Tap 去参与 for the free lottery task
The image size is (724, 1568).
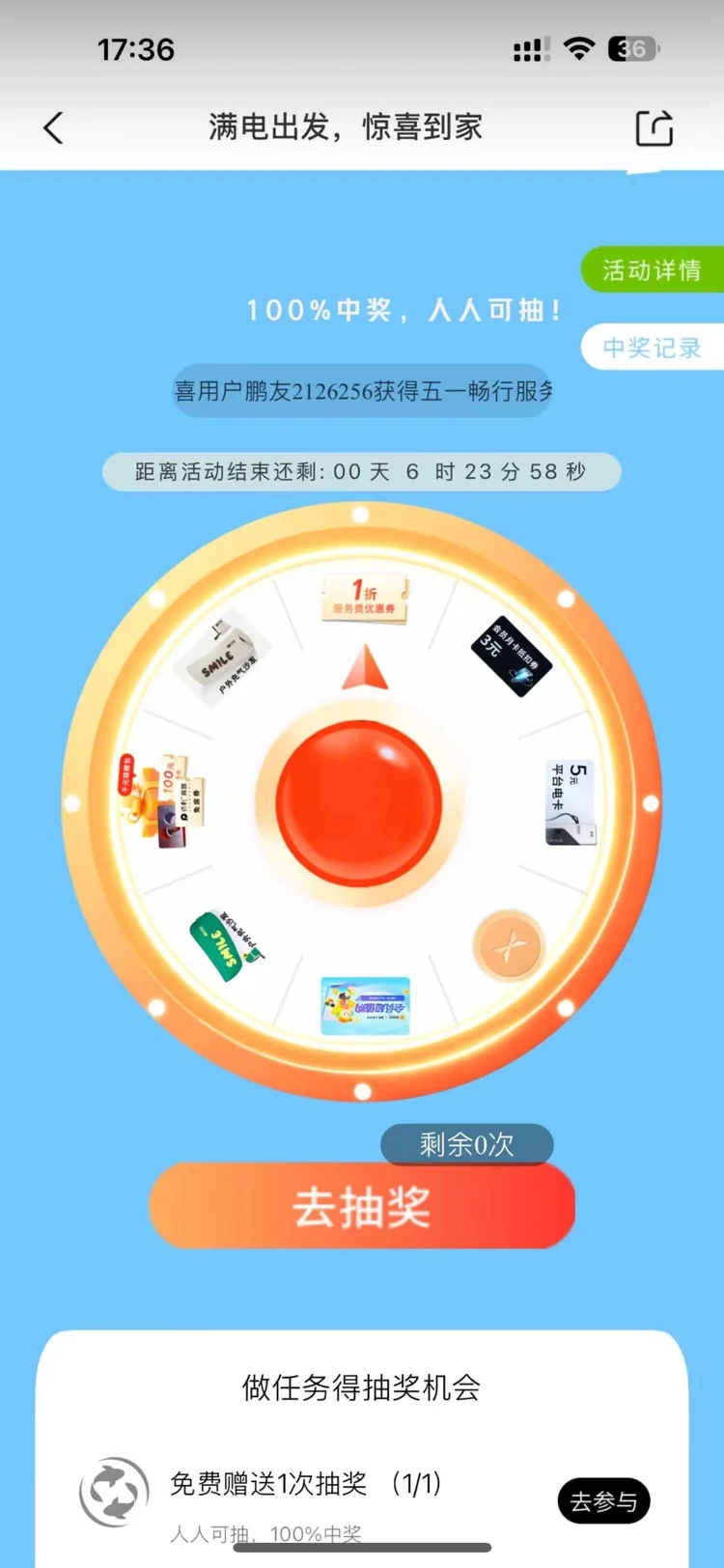tap(604, 1500)
